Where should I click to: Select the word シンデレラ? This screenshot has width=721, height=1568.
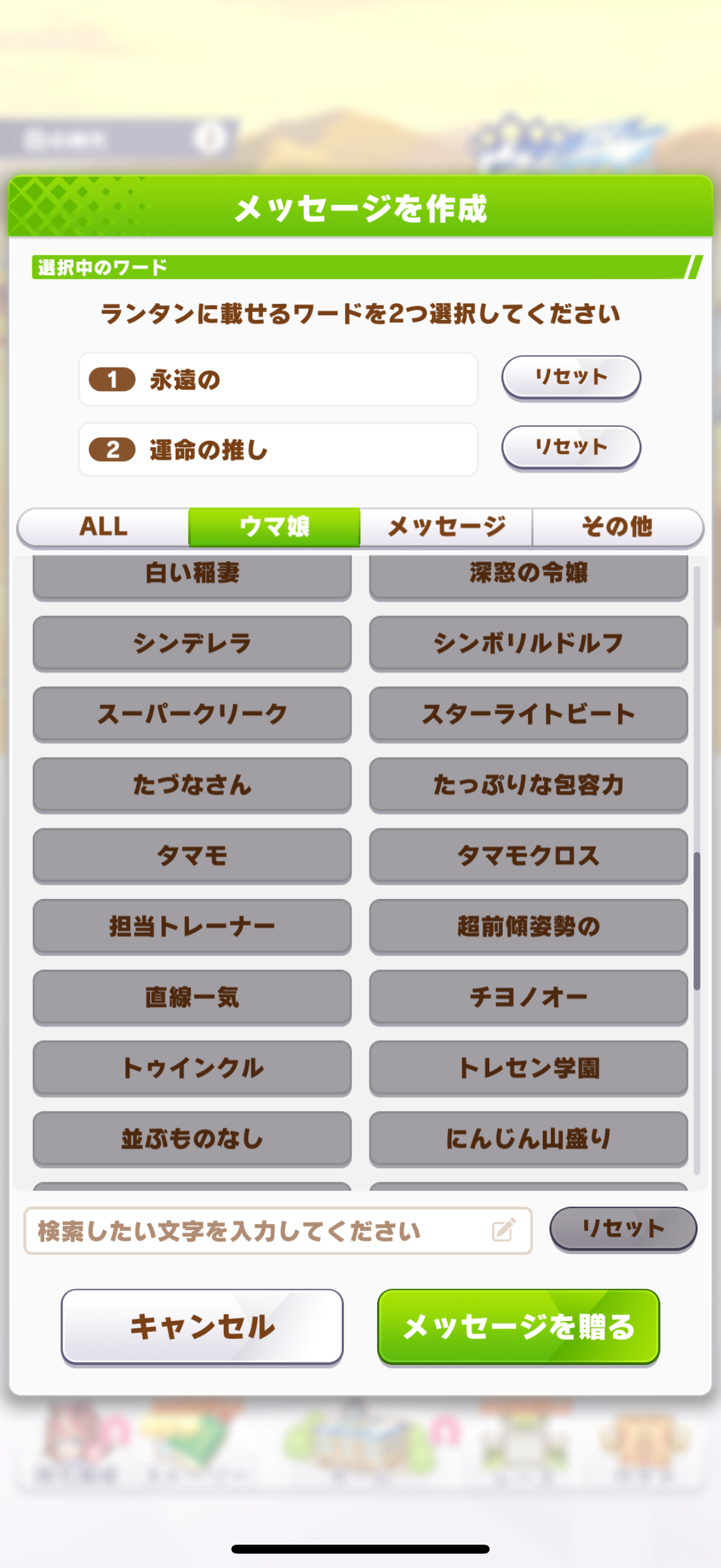192,643
